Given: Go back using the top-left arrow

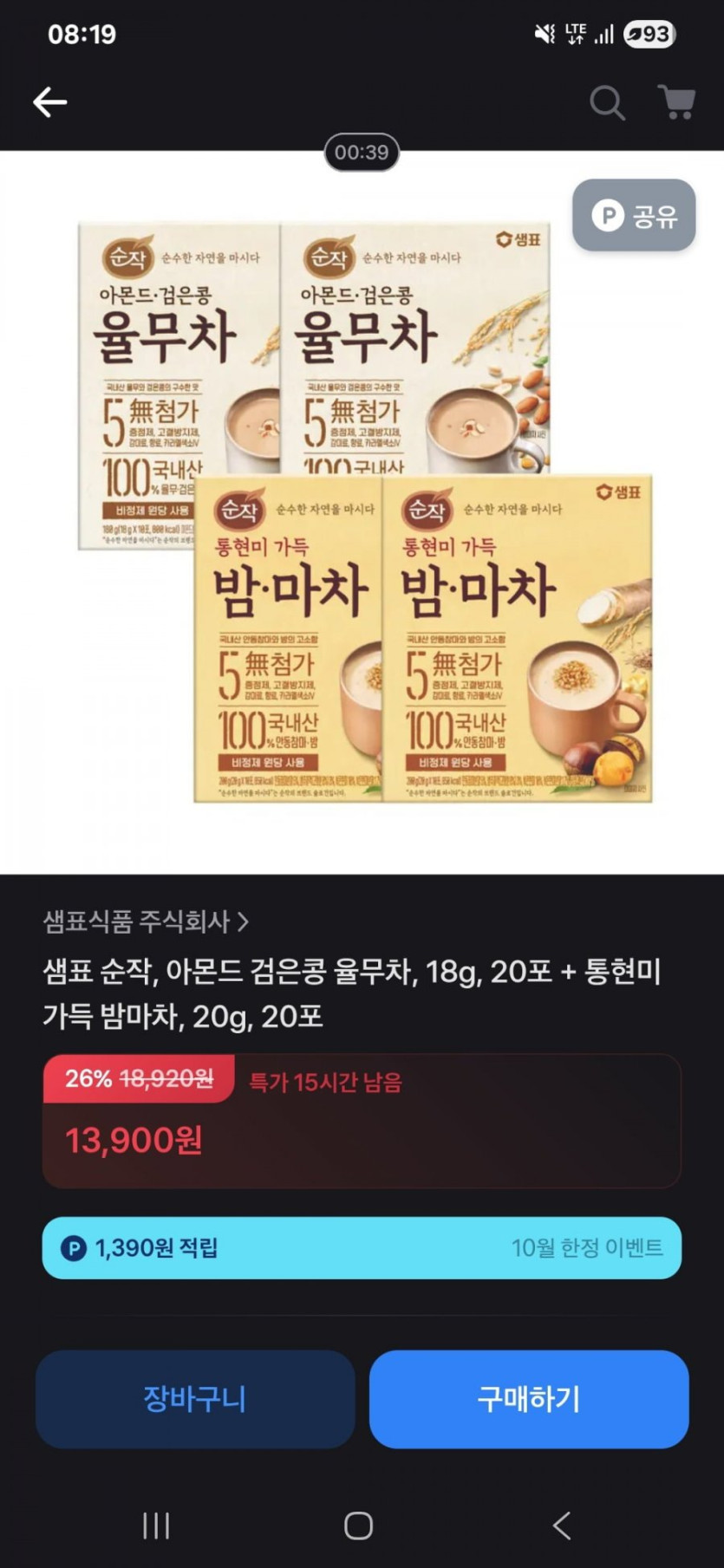Looking at the screenshot, I should 49,102.
